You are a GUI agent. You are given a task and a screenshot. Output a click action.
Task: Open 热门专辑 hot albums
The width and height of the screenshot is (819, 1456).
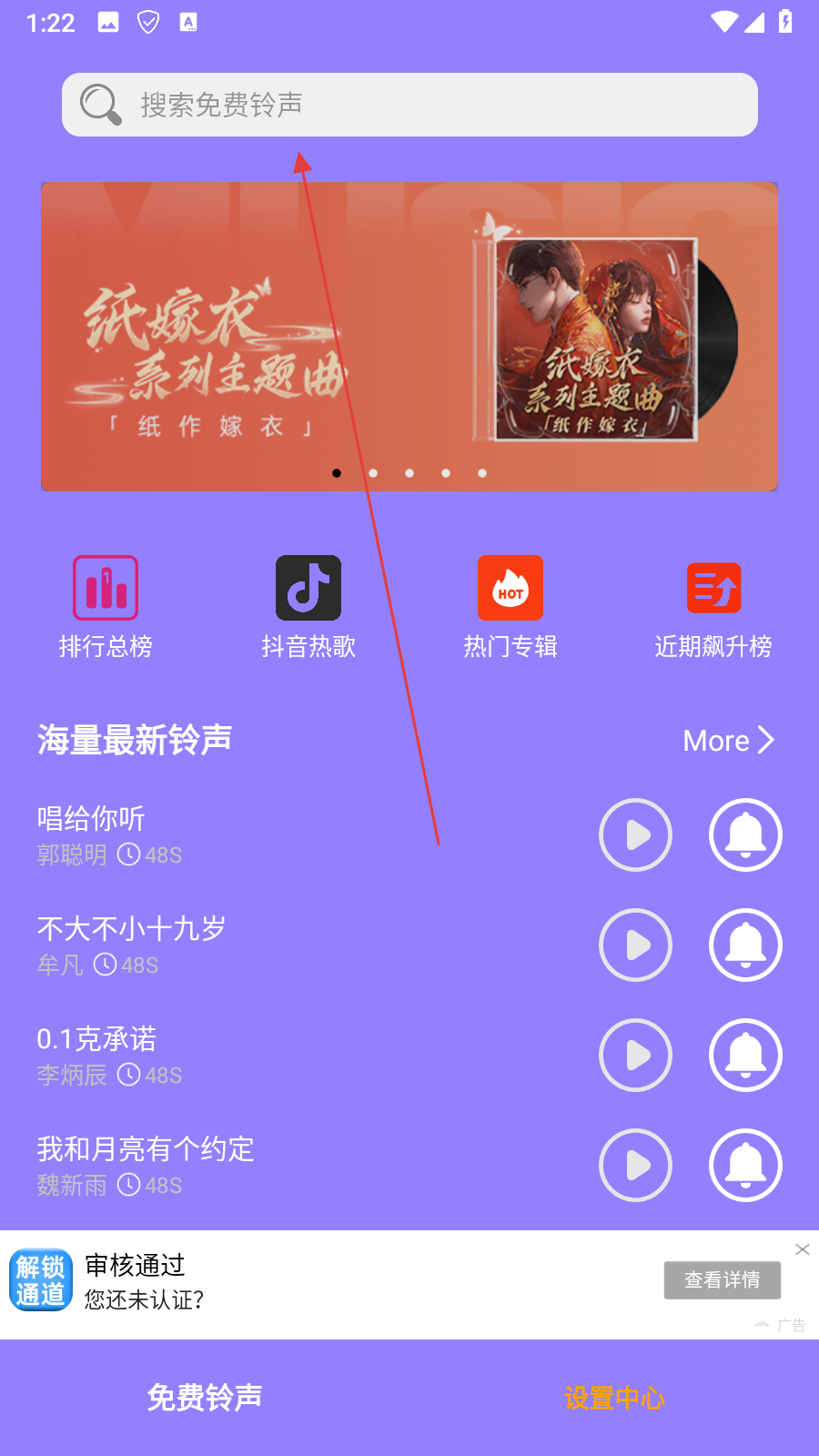coord(511,607)
